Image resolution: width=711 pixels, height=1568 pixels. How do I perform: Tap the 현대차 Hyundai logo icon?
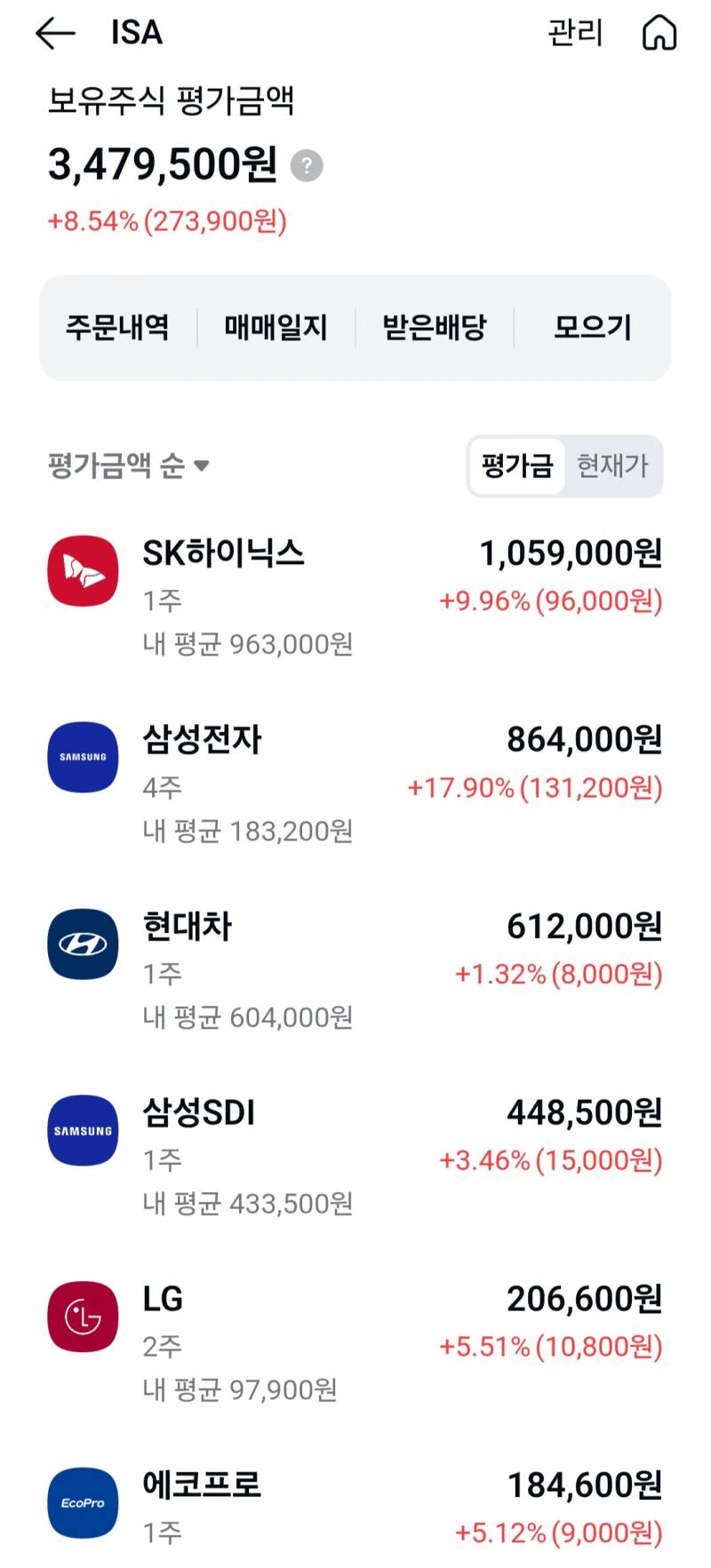pyautogui.click(x=83, y=944)
